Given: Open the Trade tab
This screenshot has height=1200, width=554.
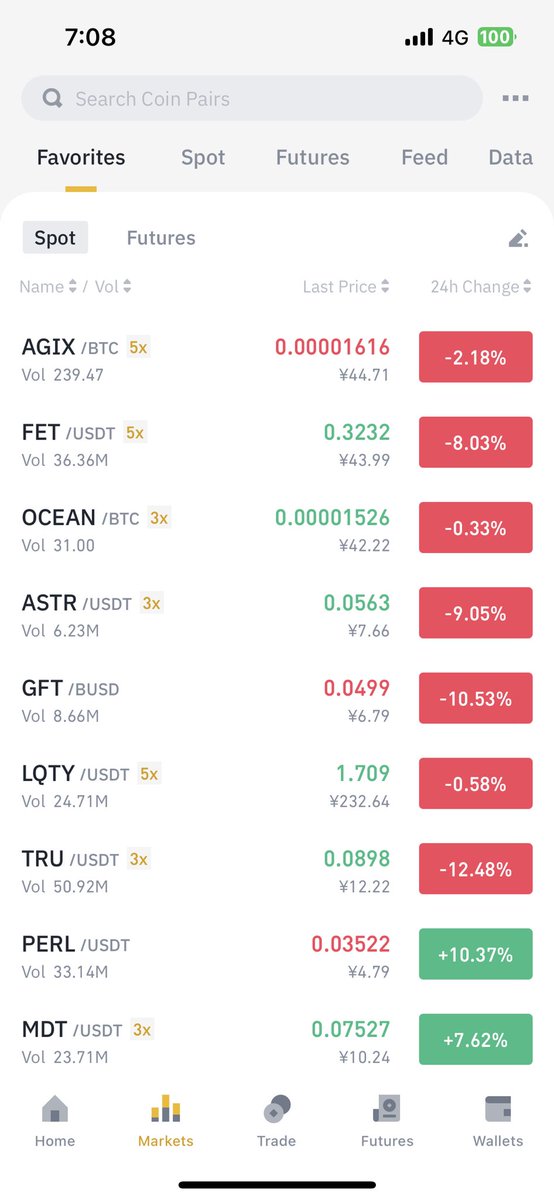Looking at the screenshot, I should (276, 1121).
